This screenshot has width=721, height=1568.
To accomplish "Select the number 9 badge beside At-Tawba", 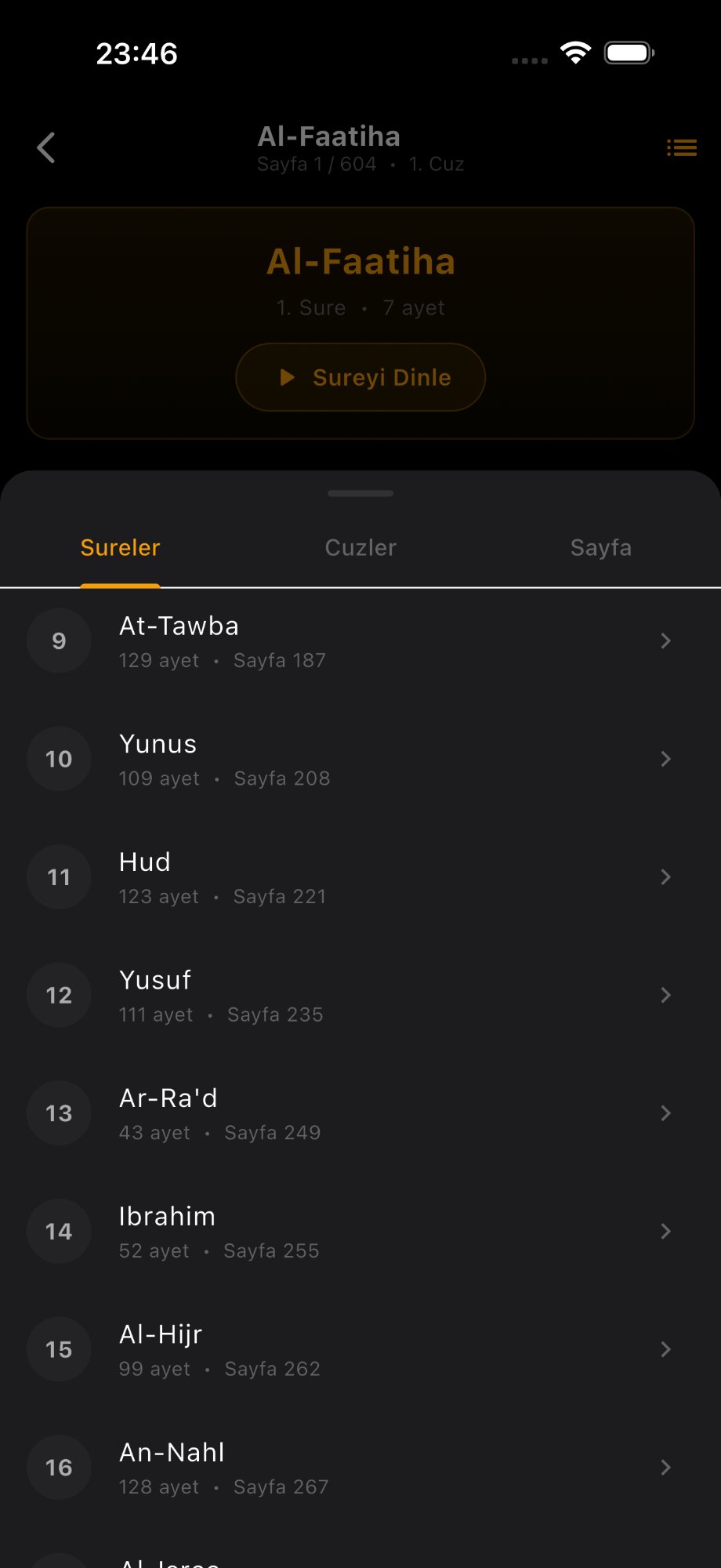I will 59,641.
